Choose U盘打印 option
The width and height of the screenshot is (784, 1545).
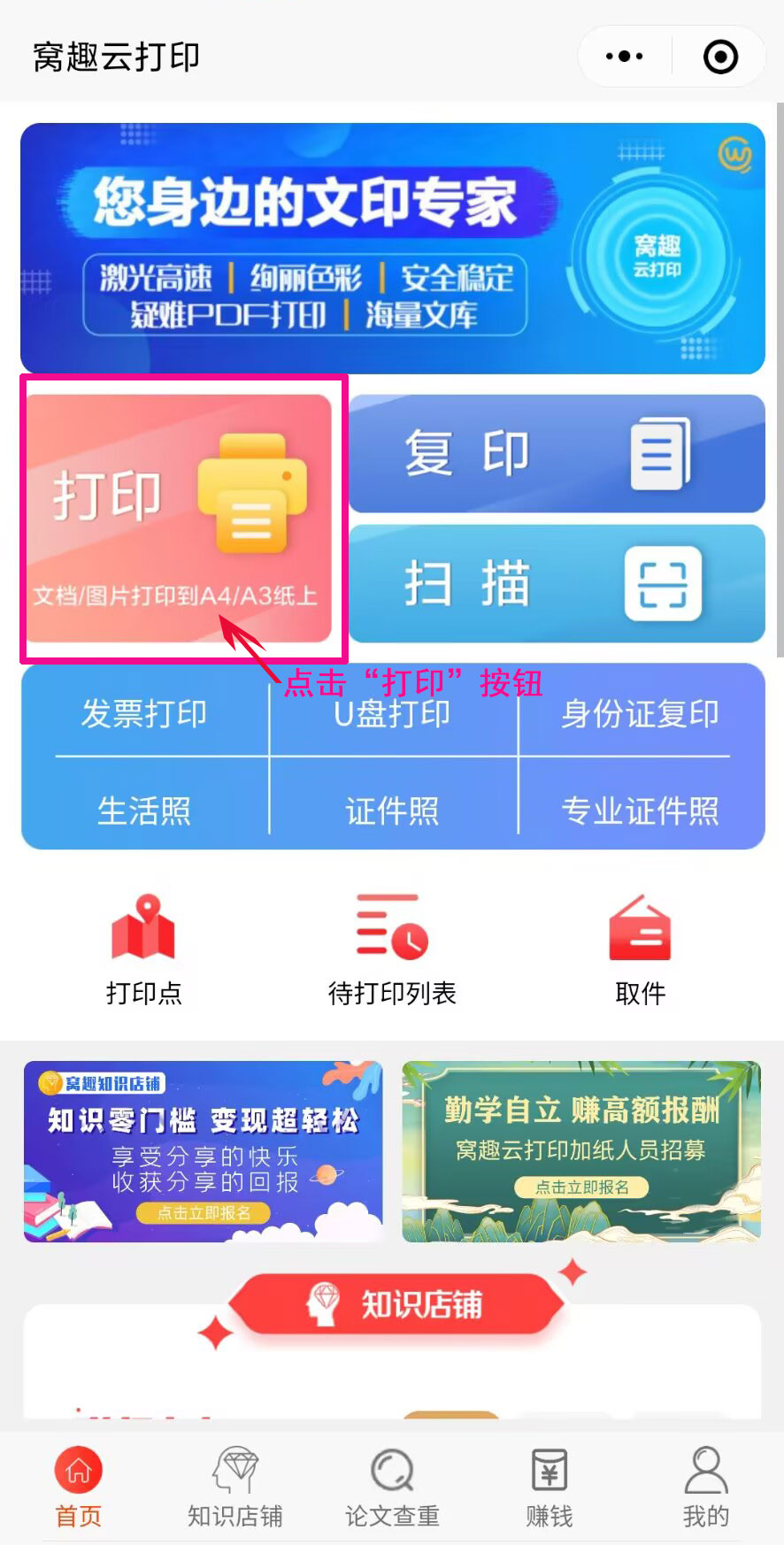point(392,713)
